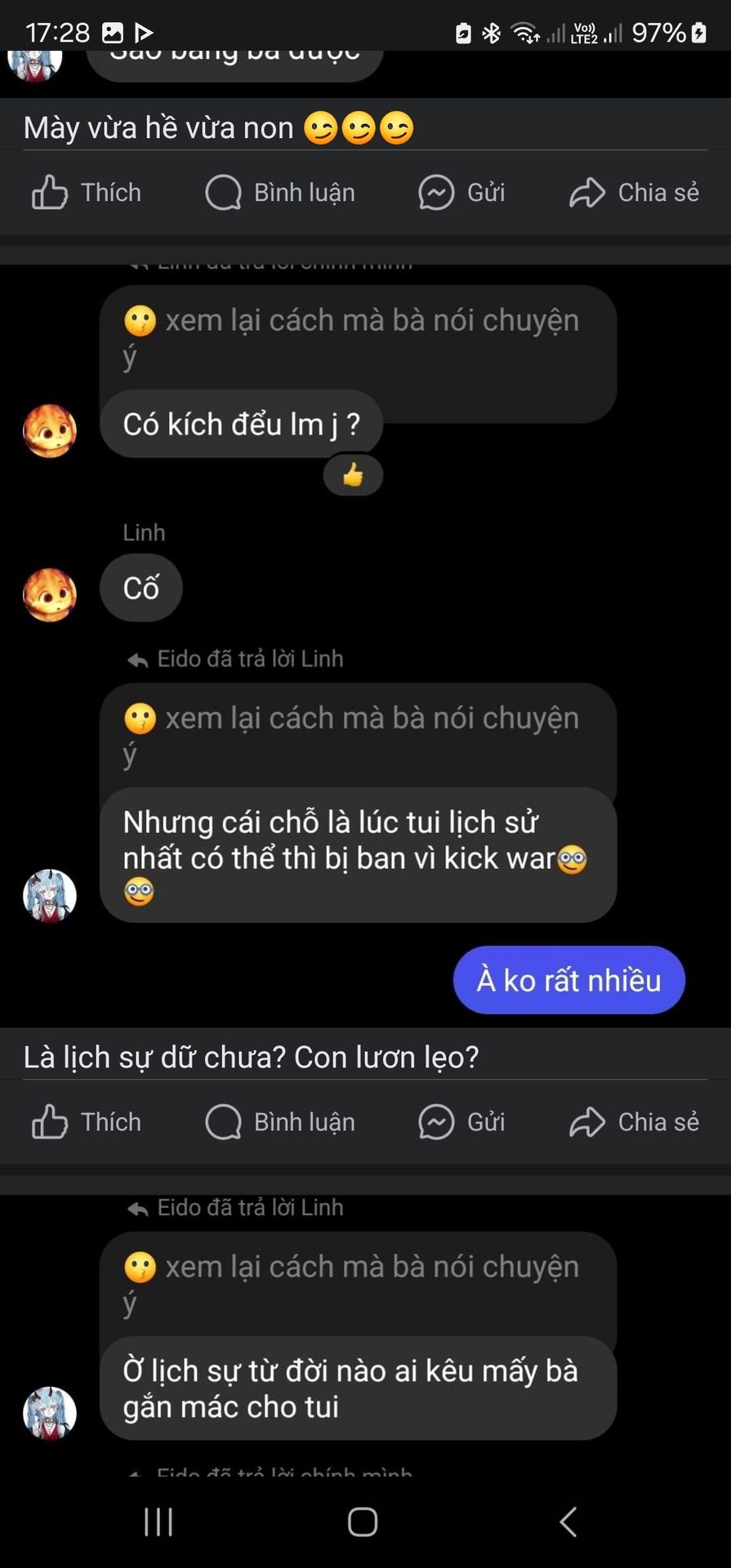Send the "Là lịch sự dữ chưa?" post via Messenger
731x1568 pixels.
[x=461, y=1122]
